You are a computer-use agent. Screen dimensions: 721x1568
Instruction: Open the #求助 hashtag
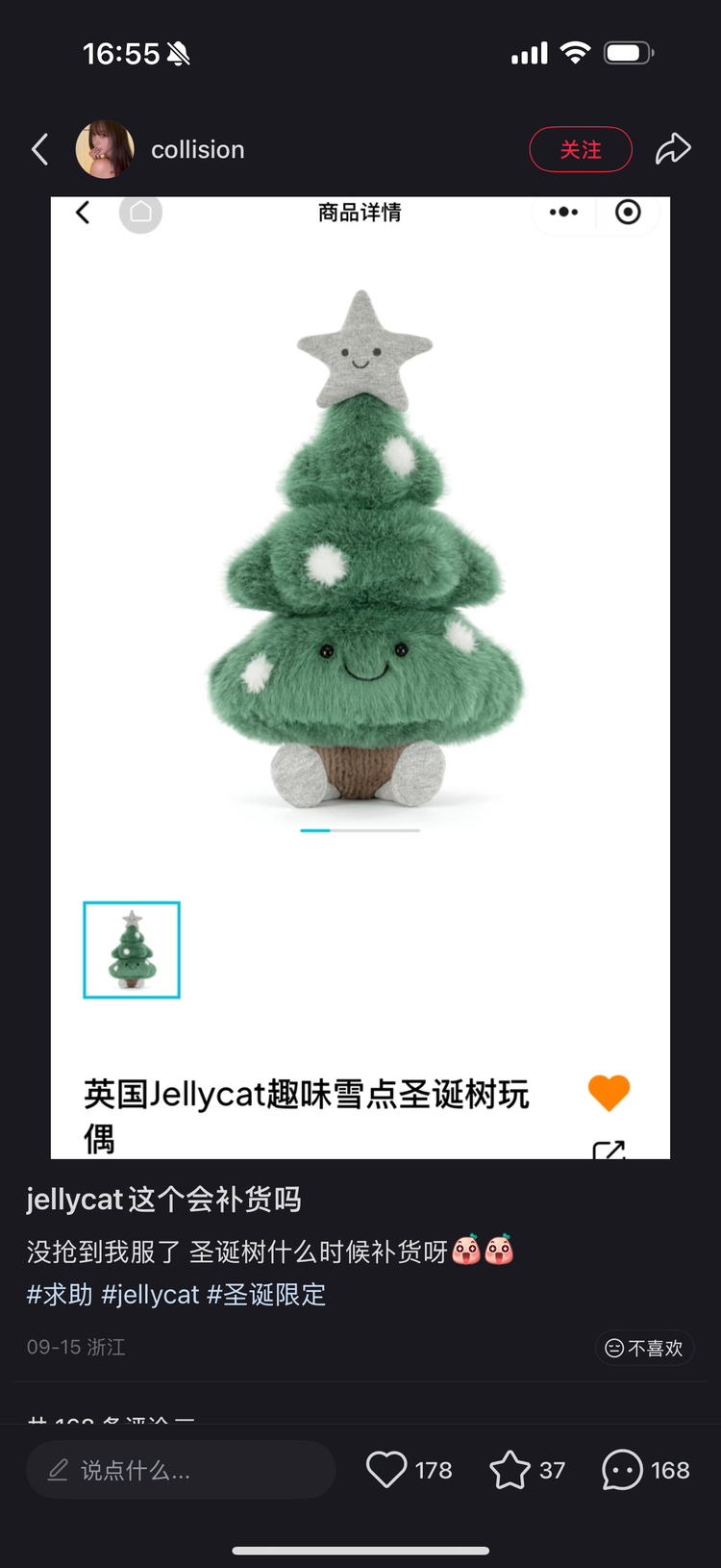tap(60, 1295)
